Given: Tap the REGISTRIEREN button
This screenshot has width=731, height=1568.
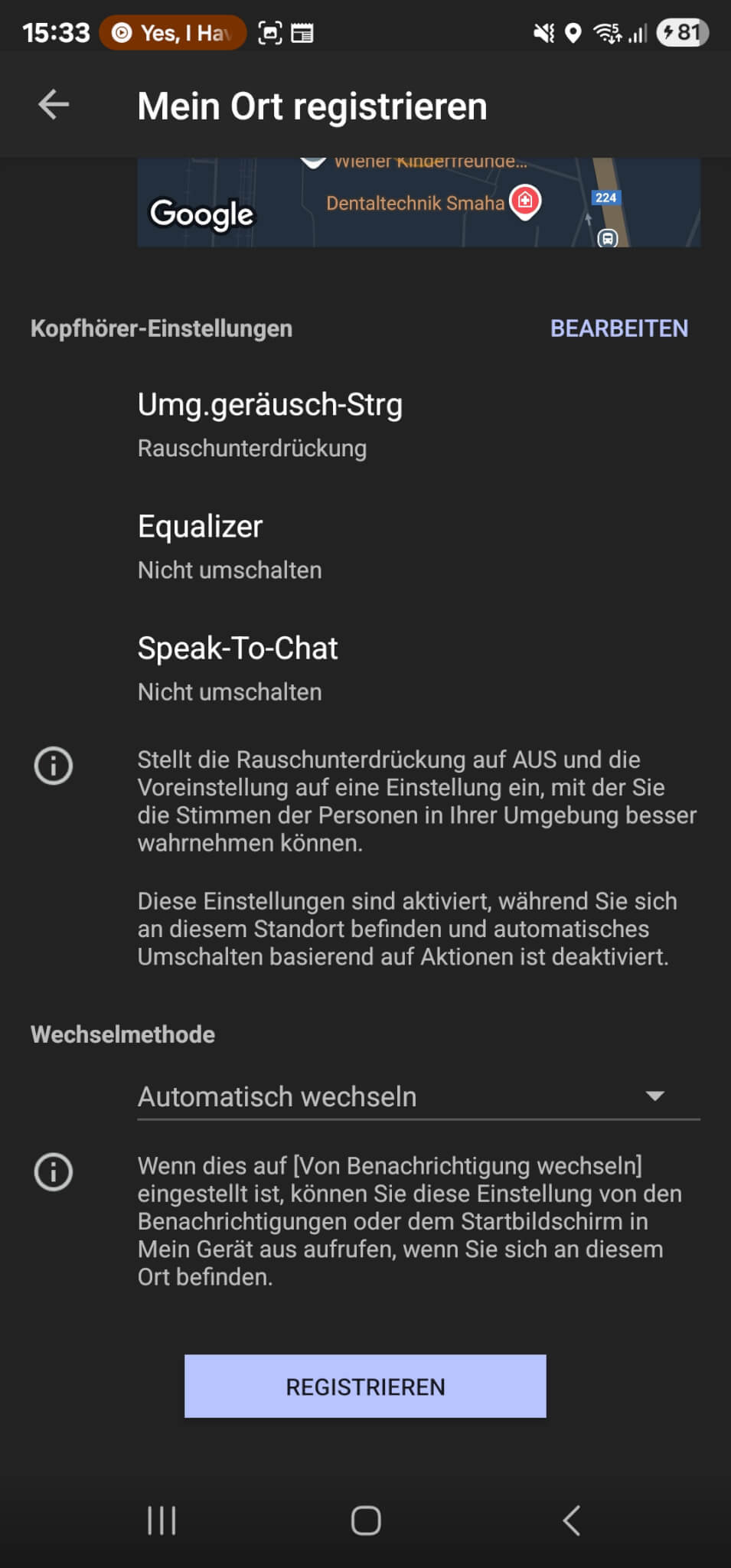Looking at the screenshot, I should point(365,1386).
